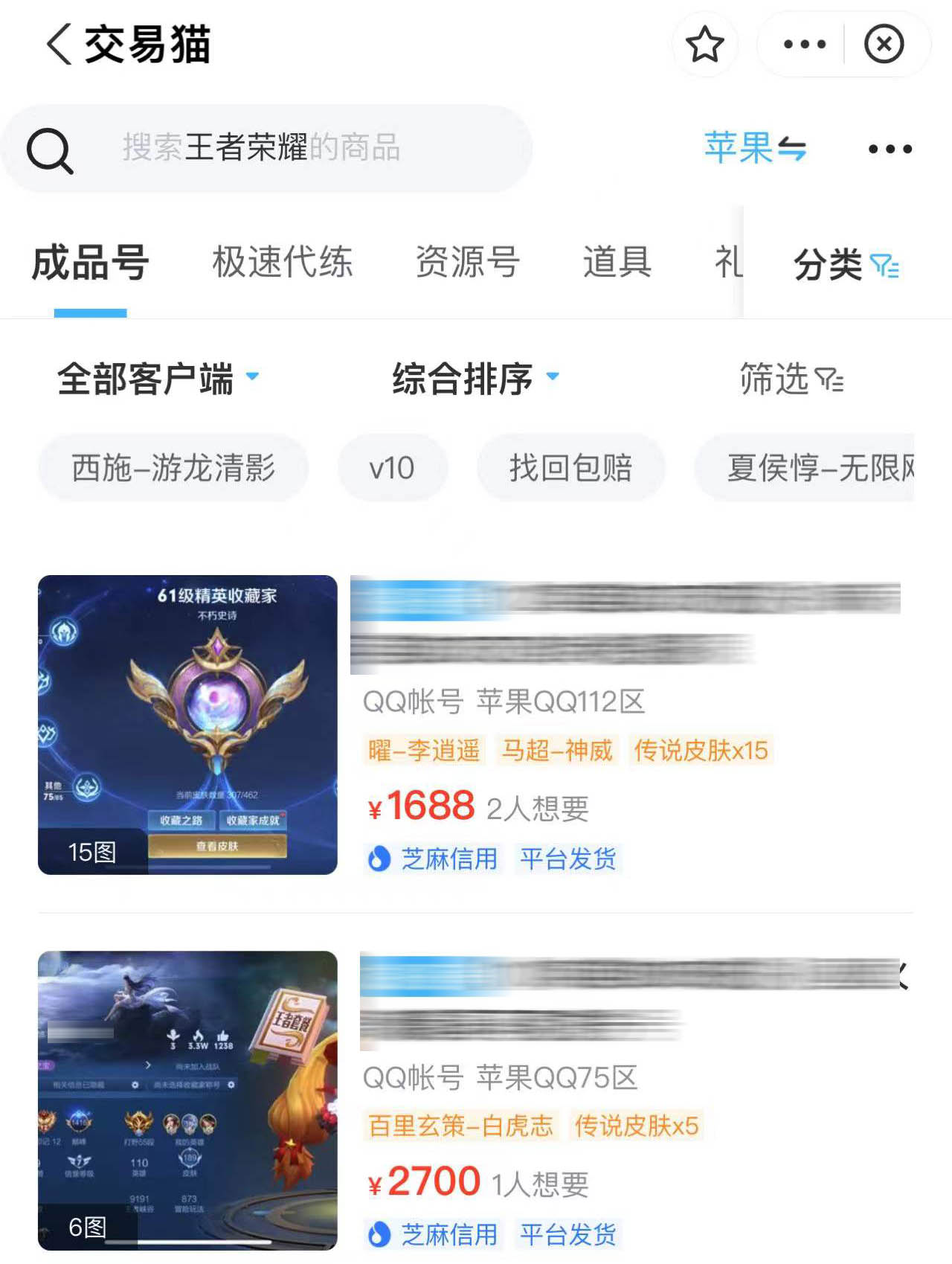Switch platform via 苹果 toggle

click(x=755, y=148)
